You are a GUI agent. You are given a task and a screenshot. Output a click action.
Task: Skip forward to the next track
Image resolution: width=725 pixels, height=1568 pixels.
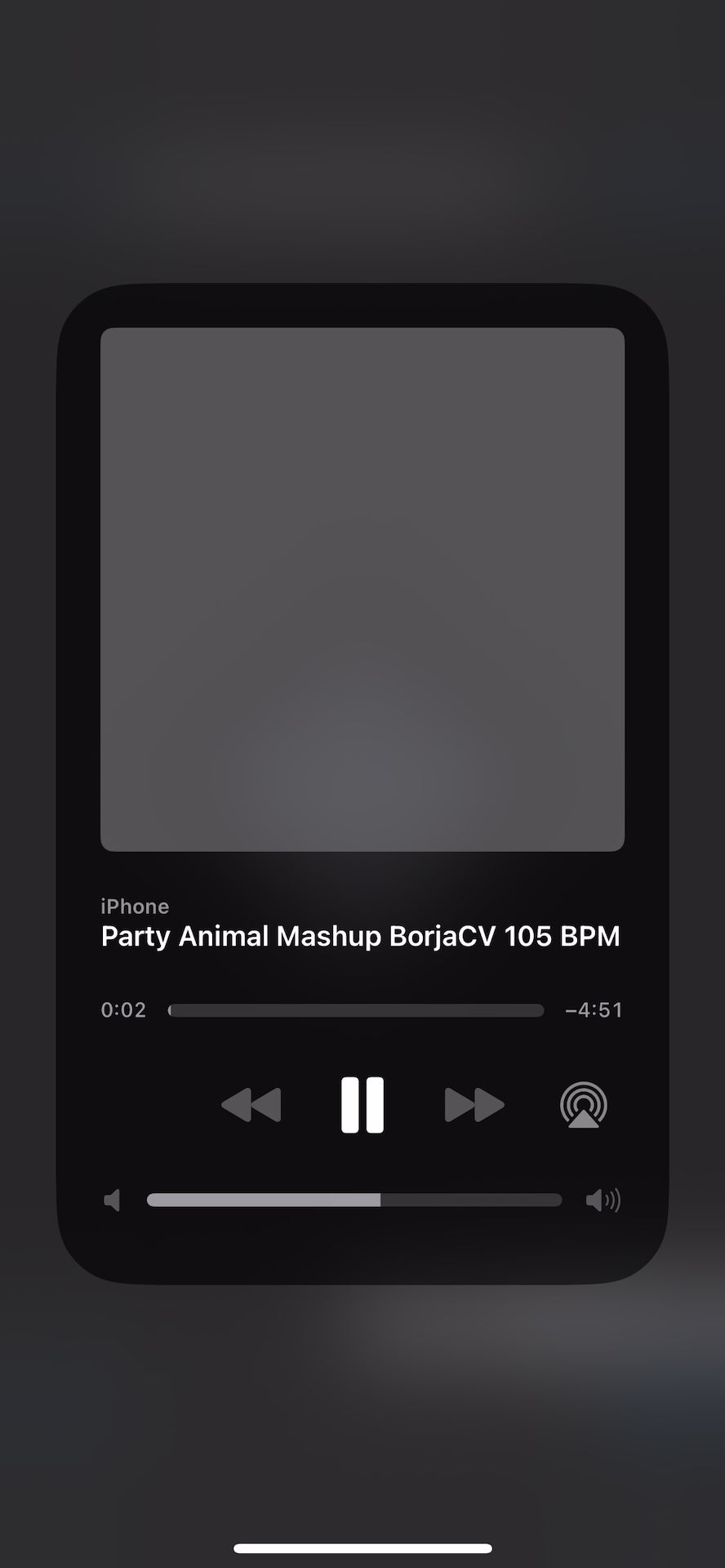click(474, 1105)
